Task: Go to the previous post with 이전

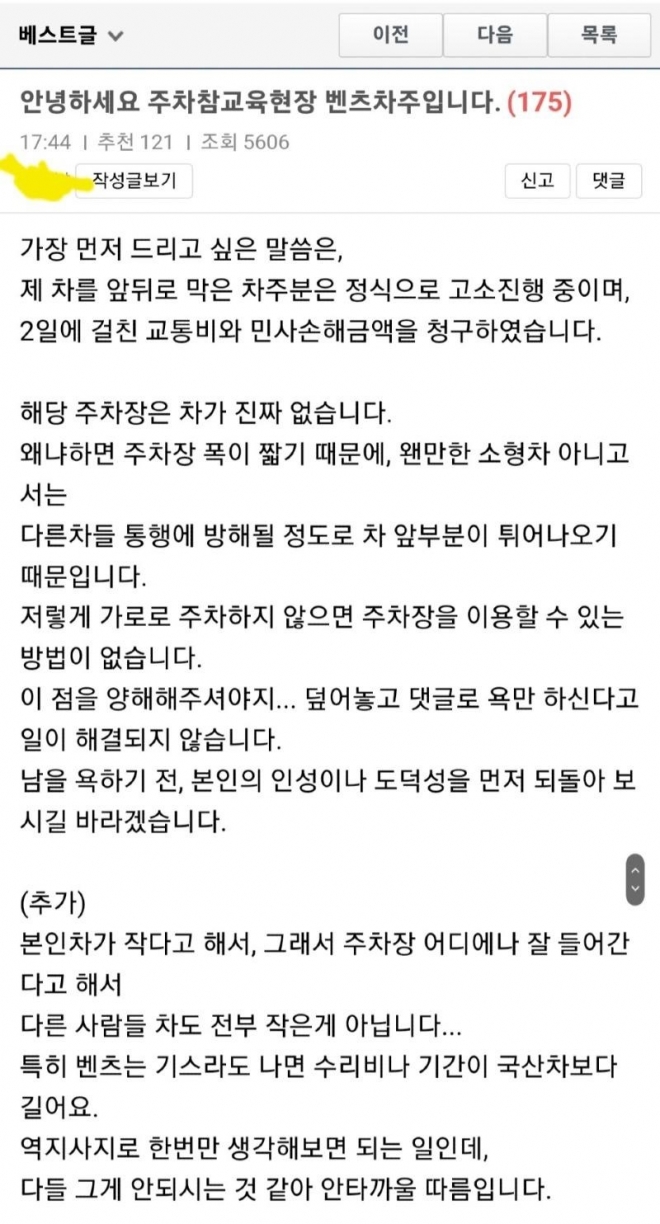Action: point(391,35)
